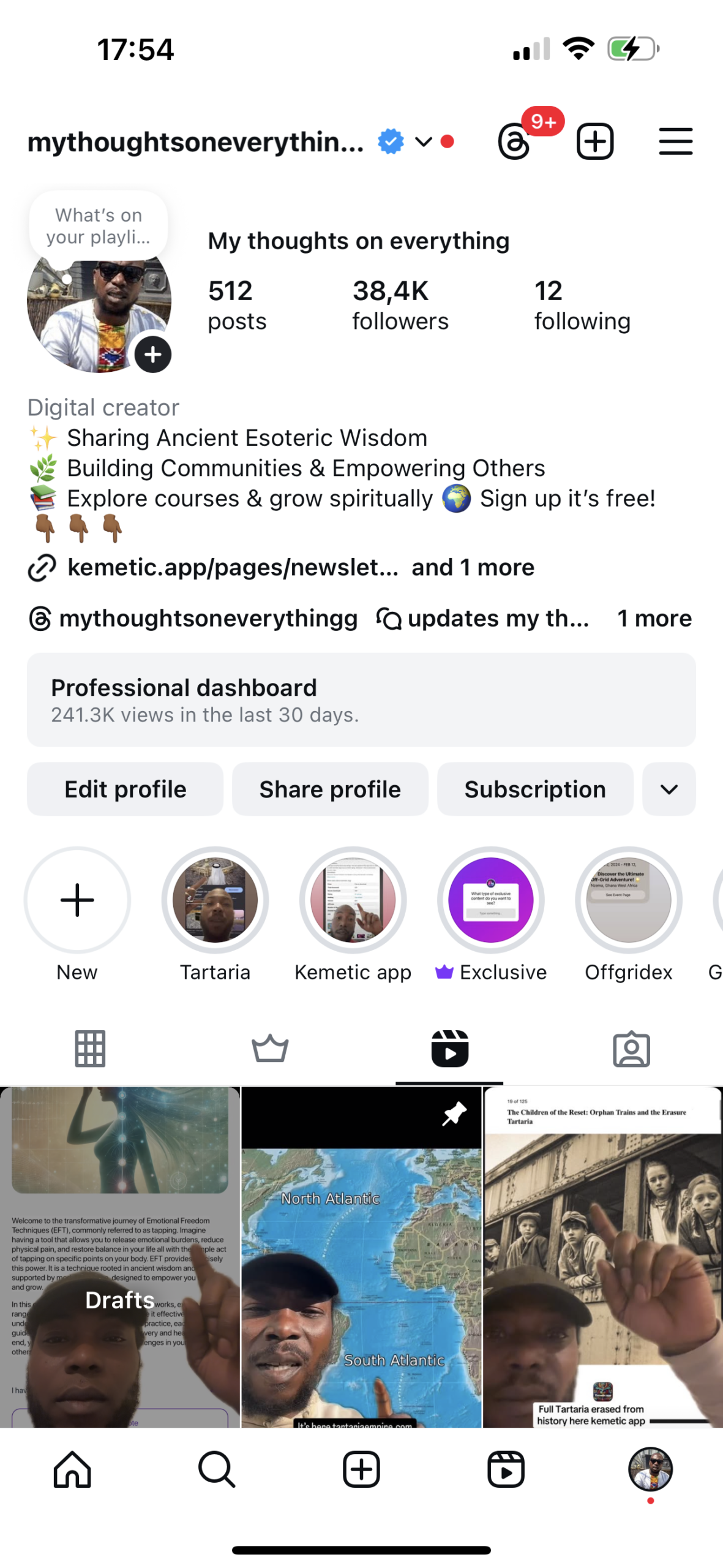Open Threads from the top bar
The width and height of the screenshot is (723, 1568).
tap(514, 141)
